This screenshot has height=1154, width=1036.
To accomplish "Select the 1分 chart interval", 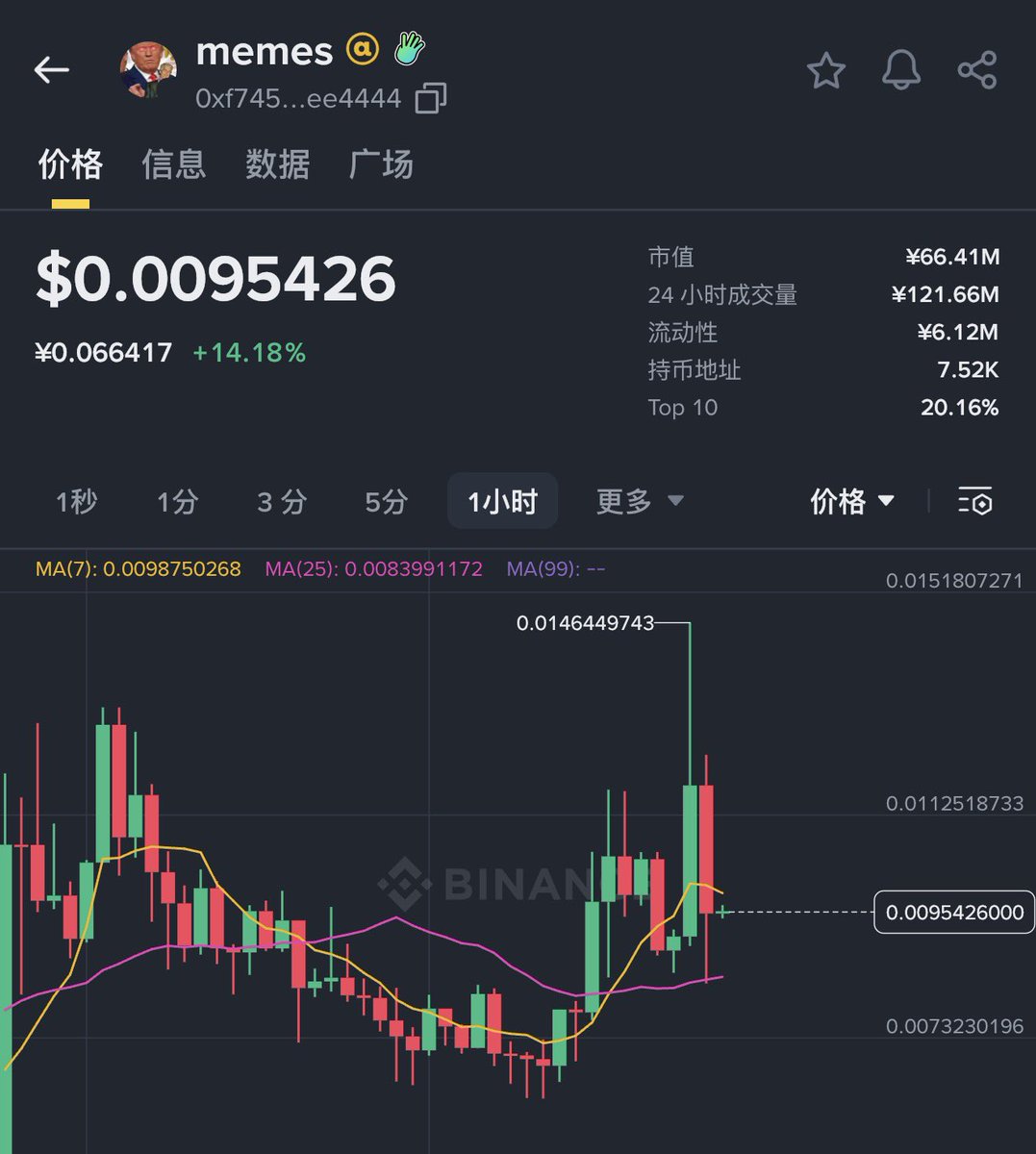I will 177,501.
